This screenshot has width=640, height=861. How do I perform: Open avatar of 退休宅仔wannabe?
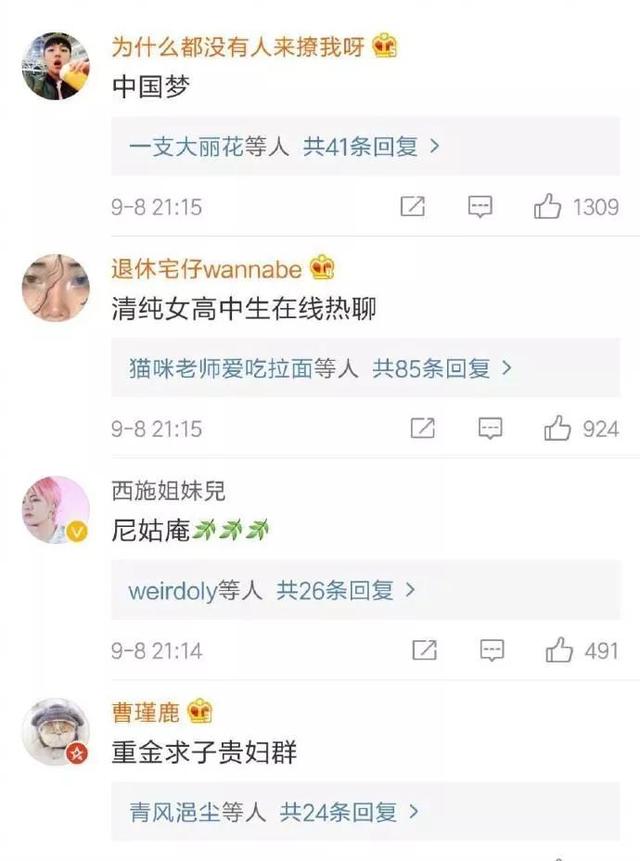pyautogui.click(x=56, y=288)
